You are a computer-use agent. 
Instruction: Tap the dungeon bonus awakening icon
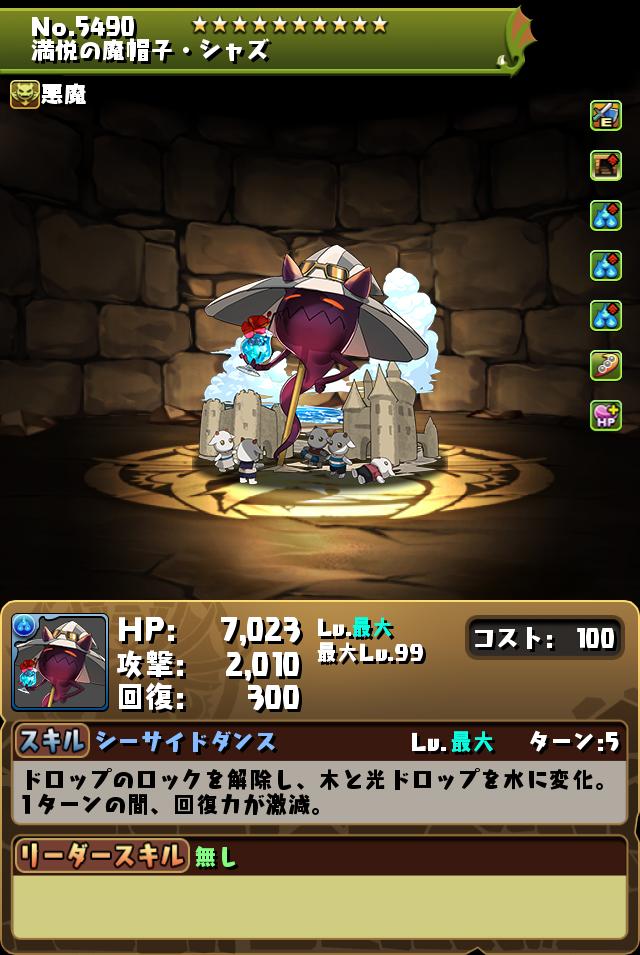click(605, 166)
